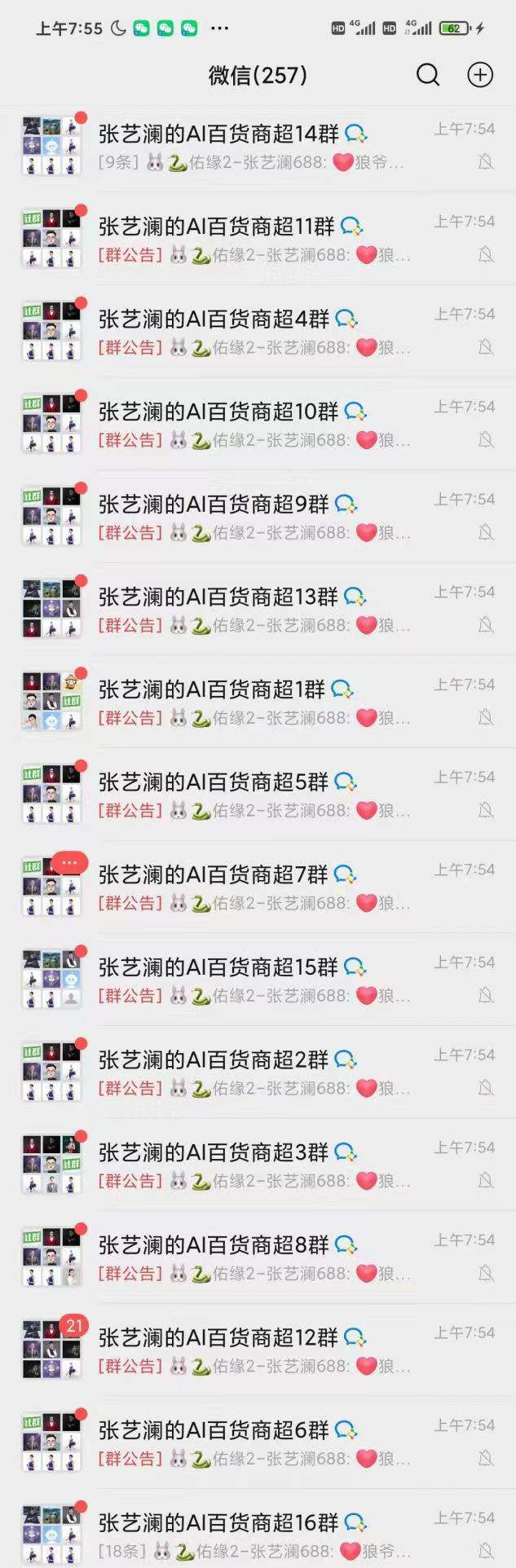Open the 张艺澜的AI百货商超2群 chat
Image resolution: width=516 pixels, height=1568 pixels.
(x=258, y=1072)
